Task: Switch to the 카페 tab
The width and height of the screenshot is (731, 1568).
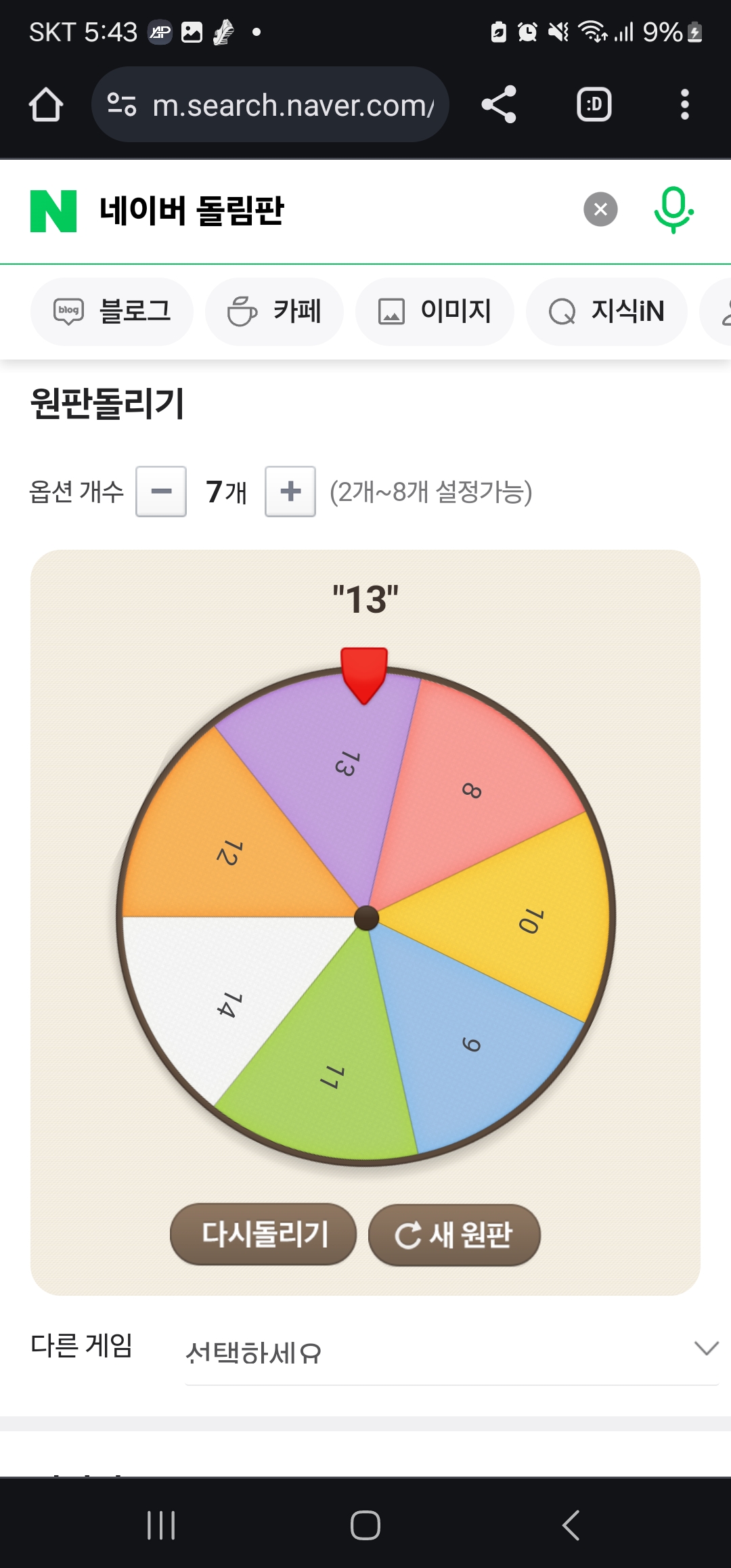Action: tap(275, 311)
